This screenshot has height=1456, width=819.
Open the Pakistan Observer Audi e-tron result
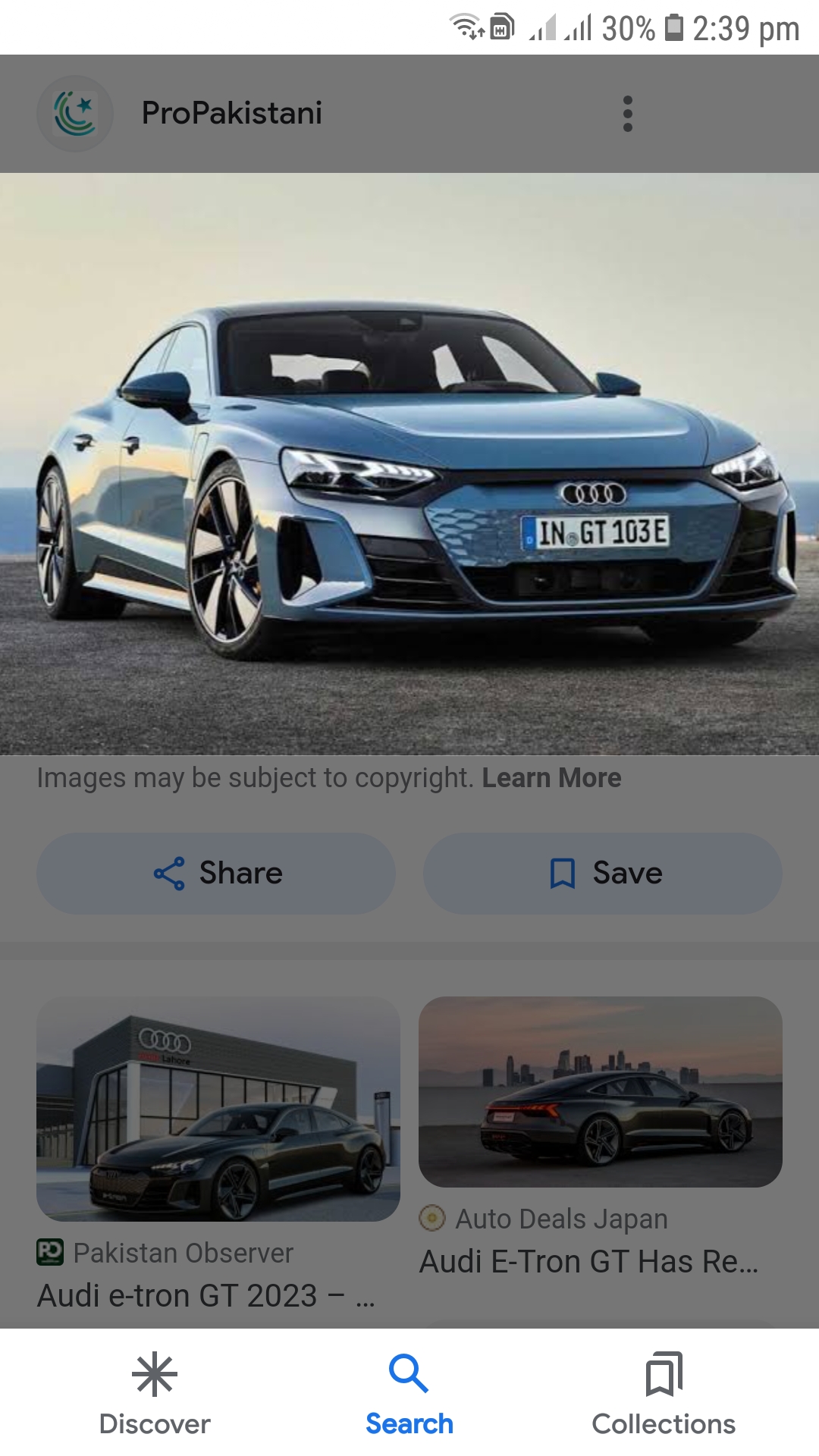218,1109
